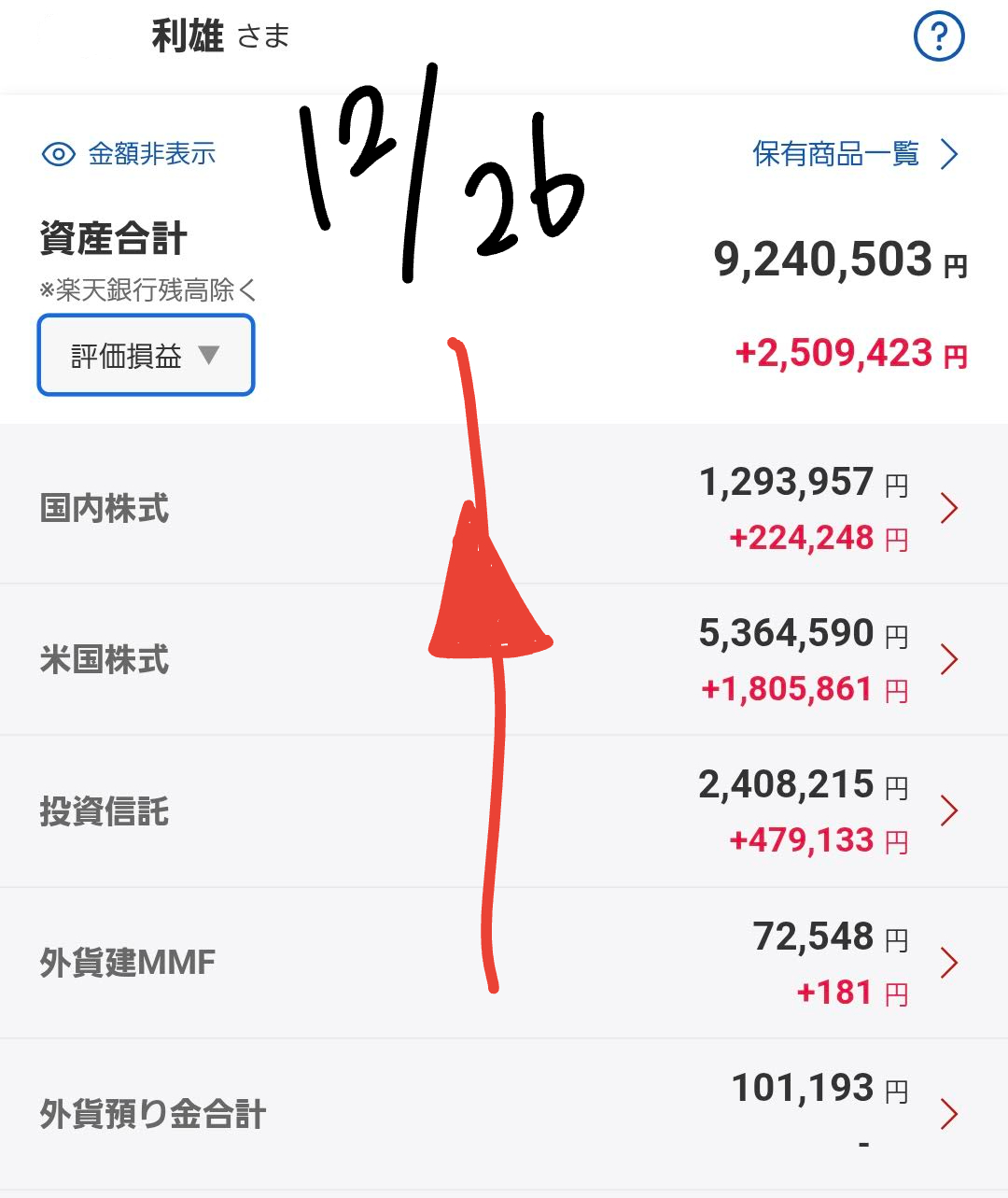View 投資信託 holdings details
The height and width of the screenshot is (1198, 1008).
click(504, 811)
